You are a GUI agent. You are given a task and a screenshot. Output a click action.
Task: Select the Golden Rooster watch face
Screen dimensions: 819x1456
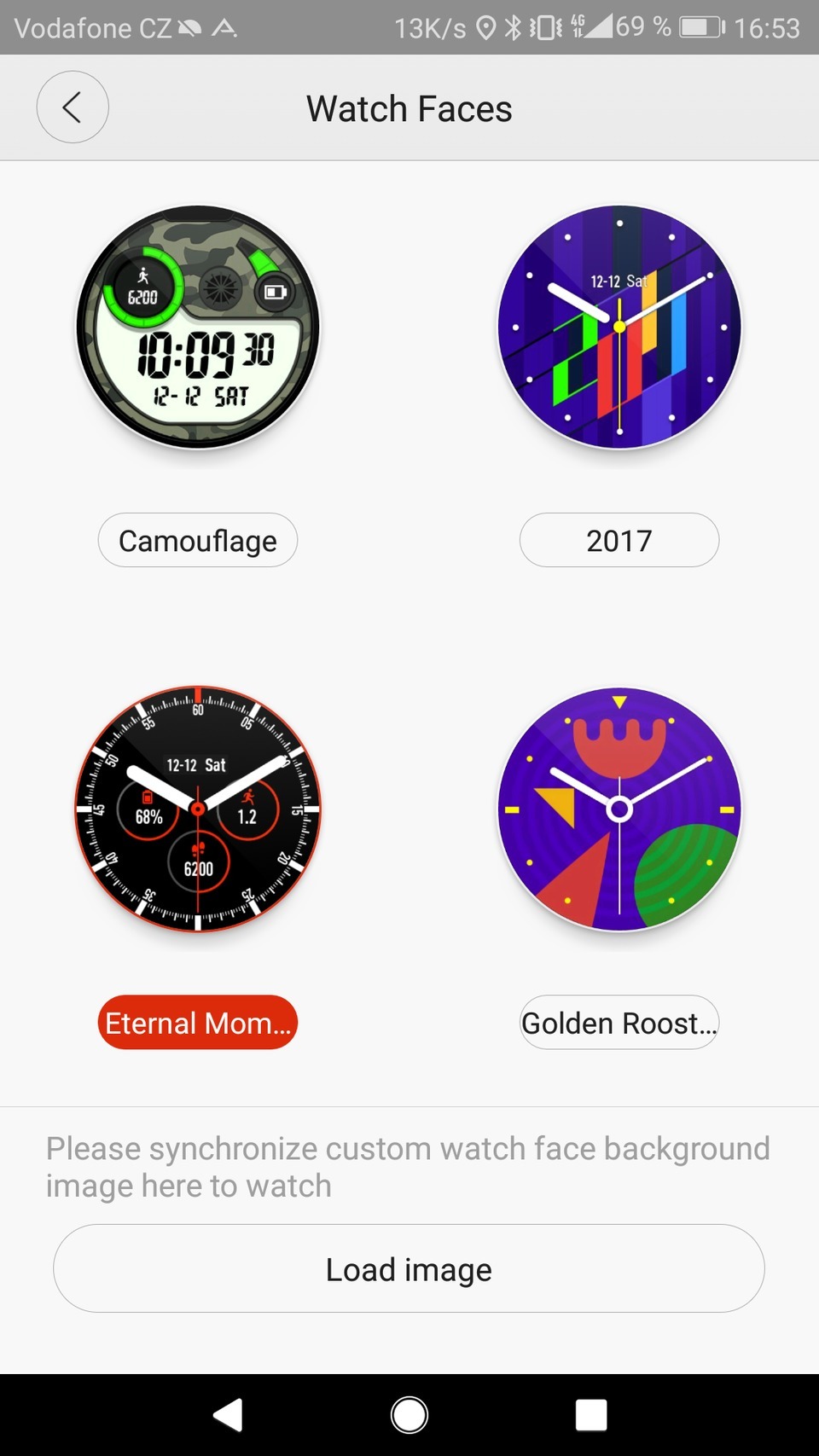point(619,1023)
